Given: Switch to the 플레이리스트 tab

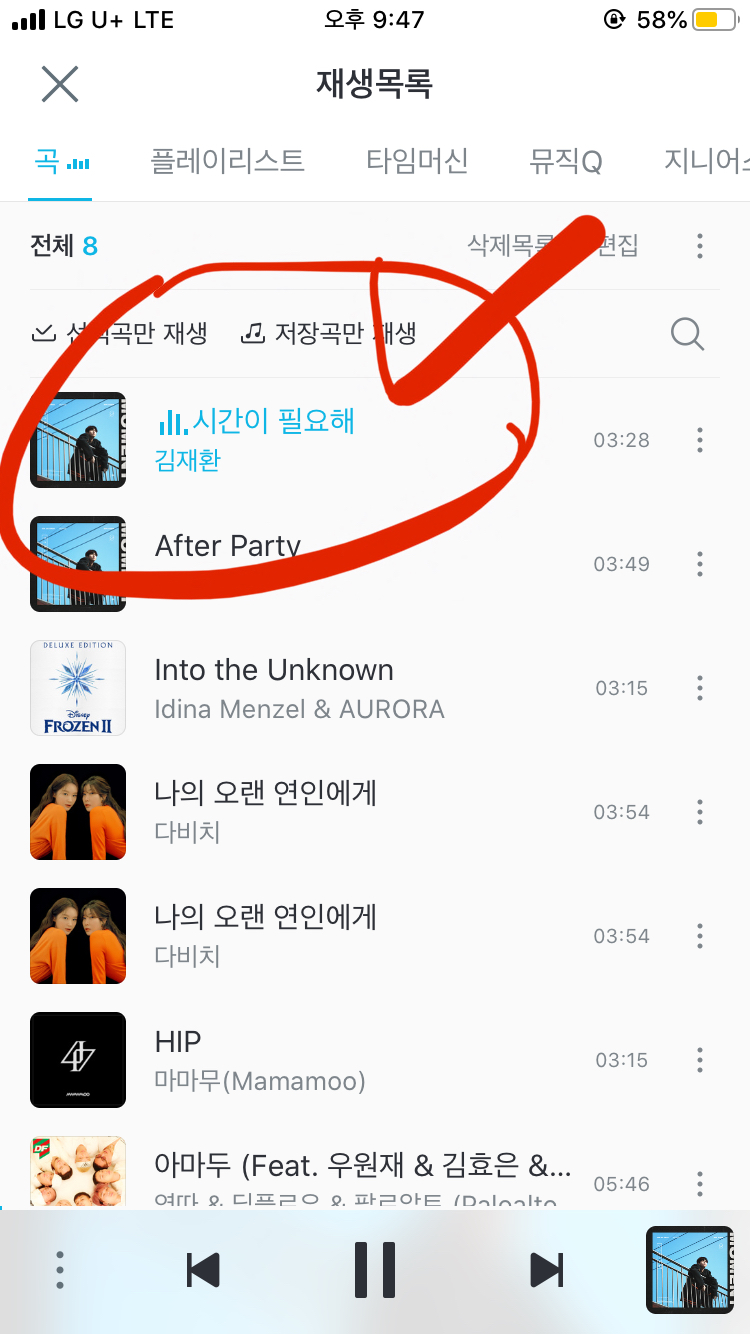Looking at the screenshot, I should (x=227, y=161).
